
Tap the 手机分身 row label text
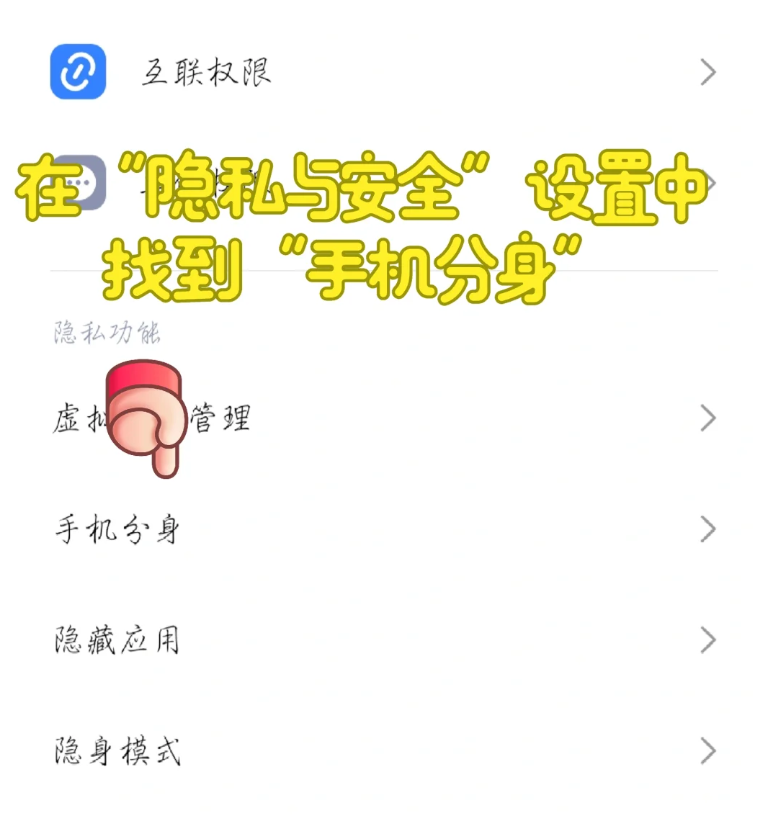[117, 529]
